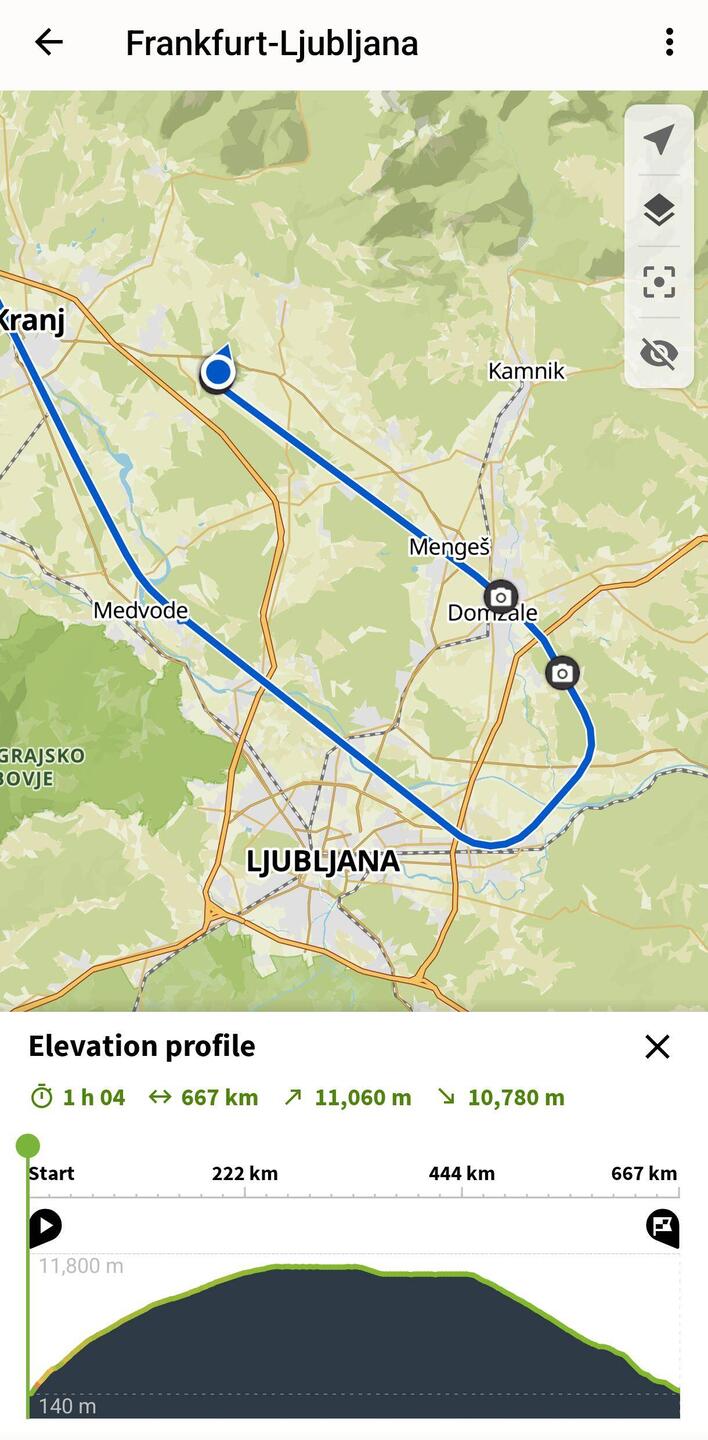
Task: Open the photo marker southeast of Domžale
Action: 563,673
